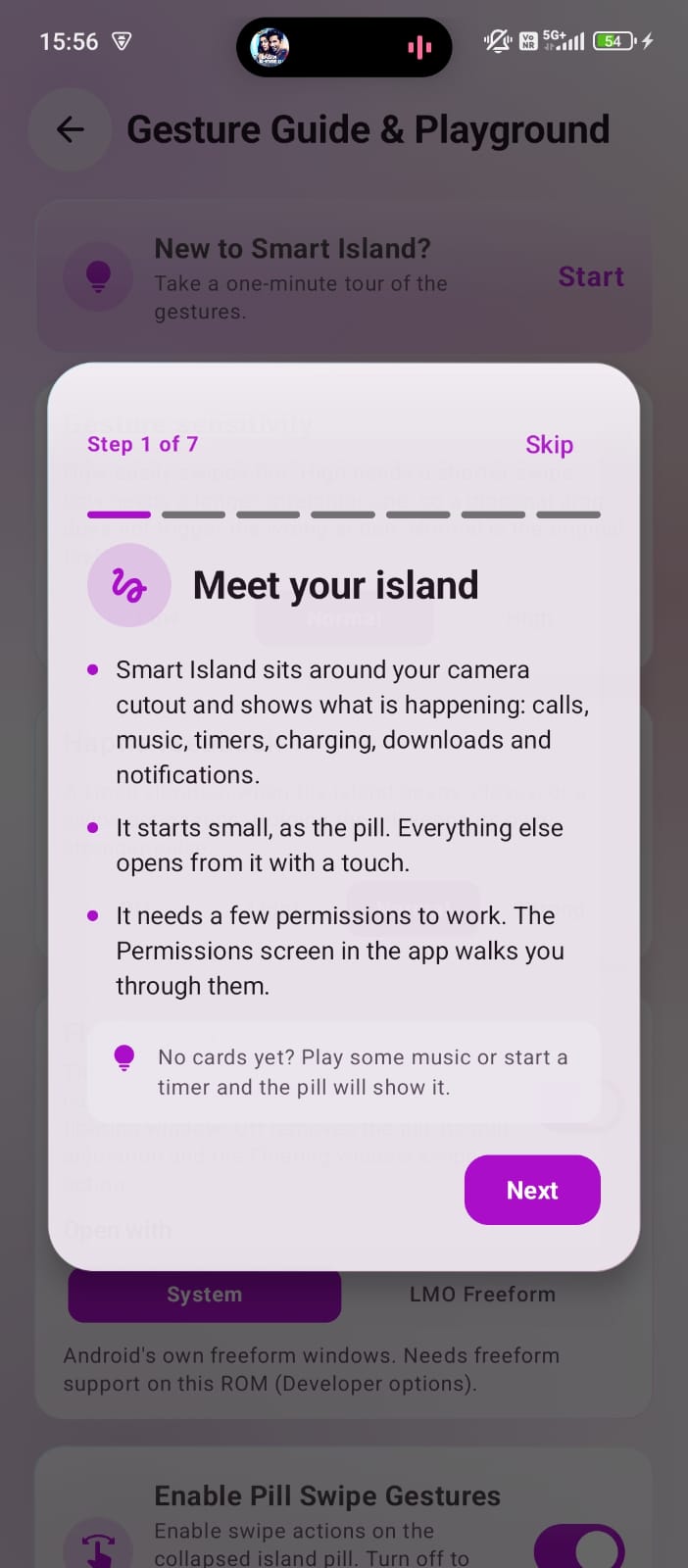Skip the gesture tour
688x1568 pixels.
coord(549,445)
